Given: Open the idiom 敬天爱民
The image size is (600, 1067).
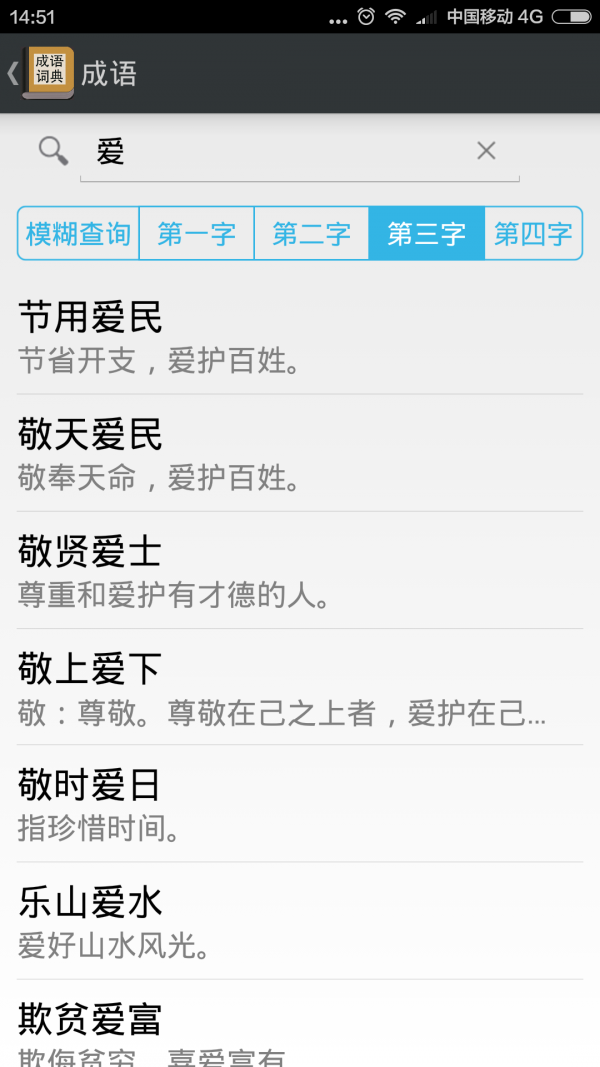Looking at the screenshot, I should pyautogui.click(x=300, y=453).
